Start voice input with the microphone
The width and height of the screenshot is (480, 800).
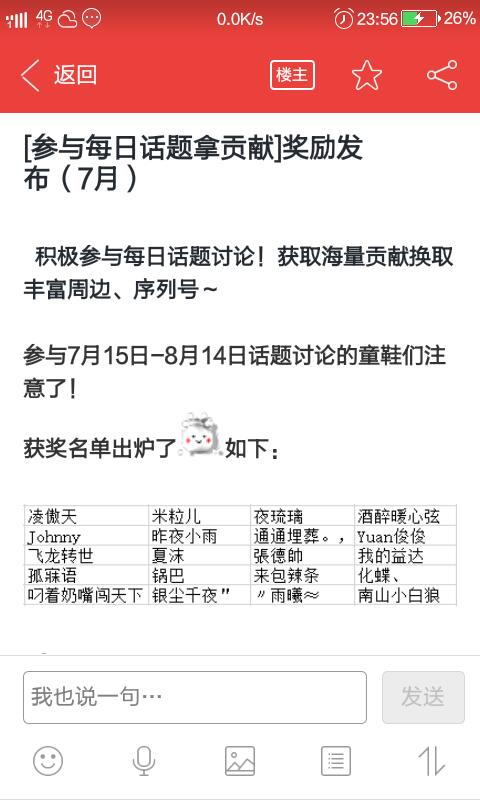point(144,761)
